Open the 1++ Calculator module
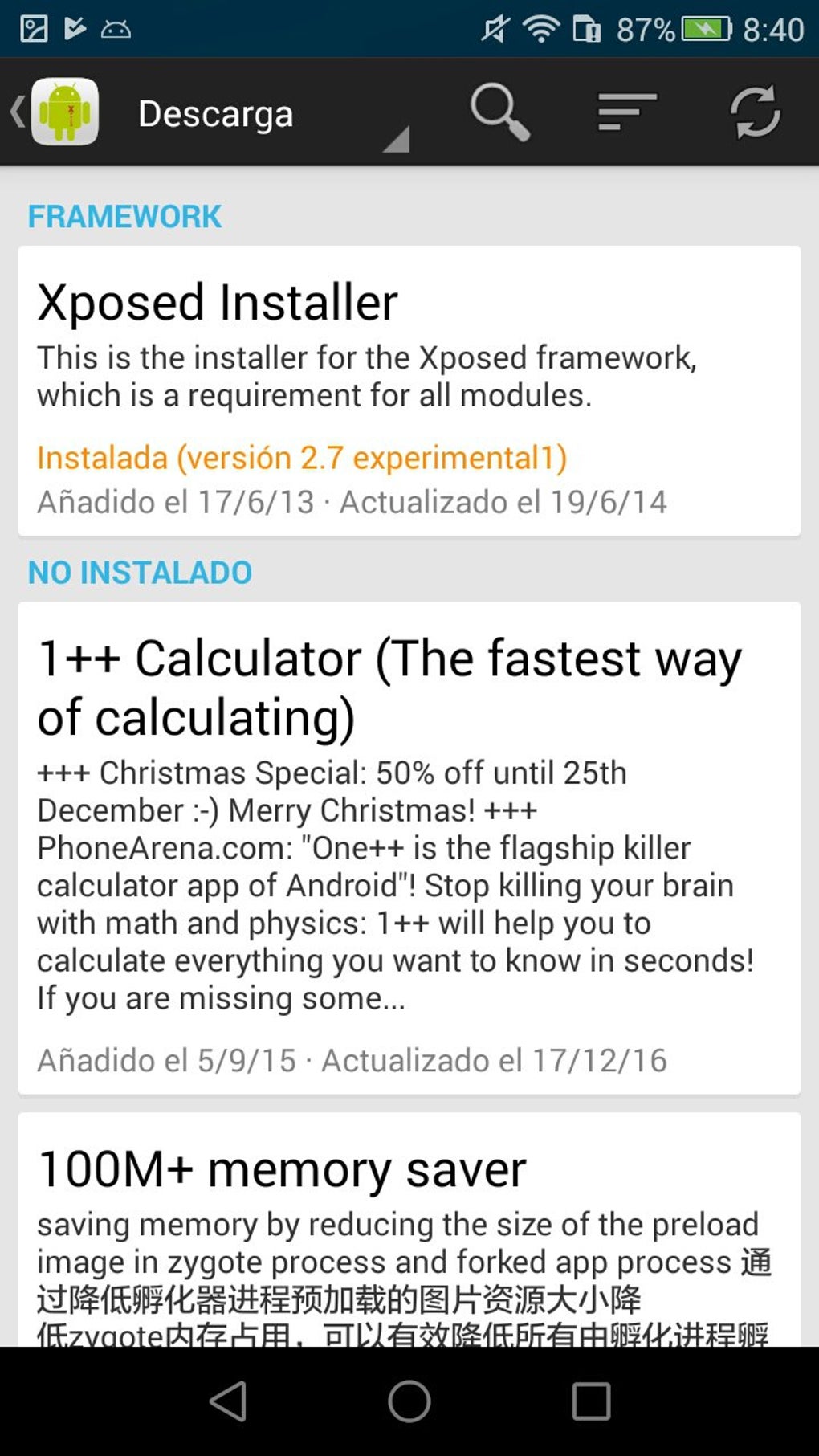This screenshot has height=1456, width=819. [x=409, y=848]
